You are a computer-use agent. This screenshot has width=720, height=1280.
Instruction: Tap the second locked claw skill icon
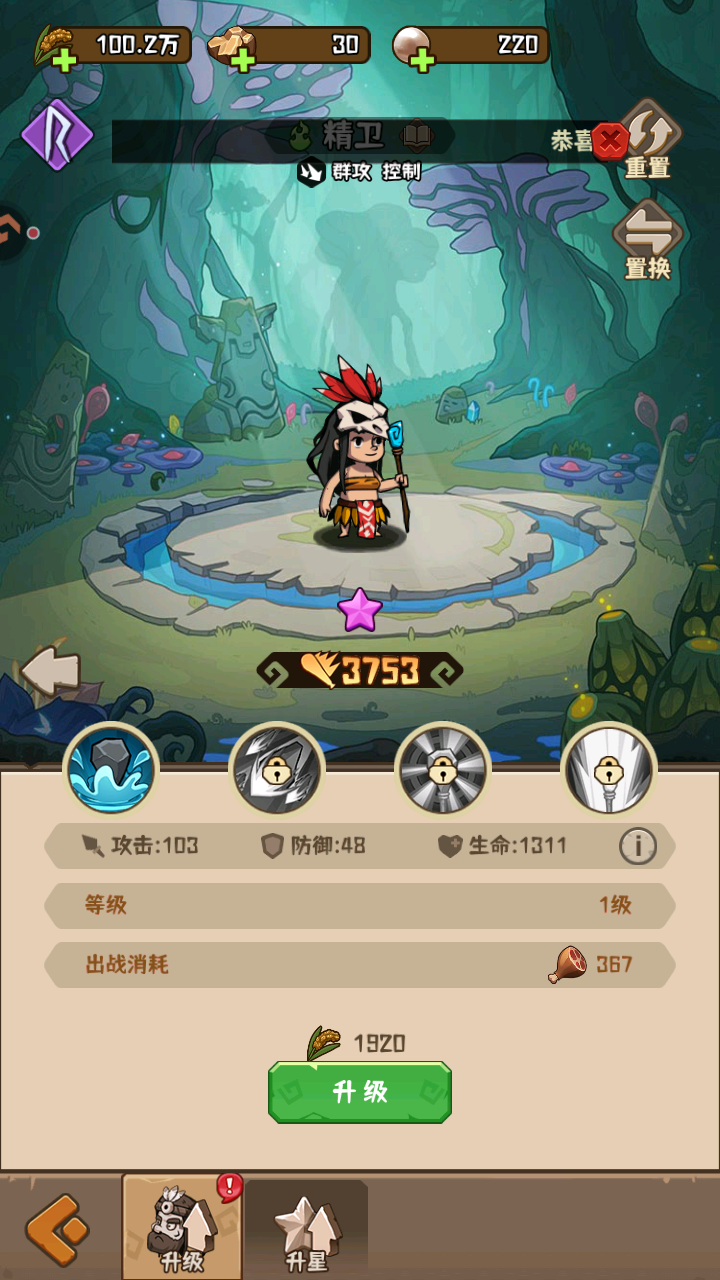[x=277, y=770]
